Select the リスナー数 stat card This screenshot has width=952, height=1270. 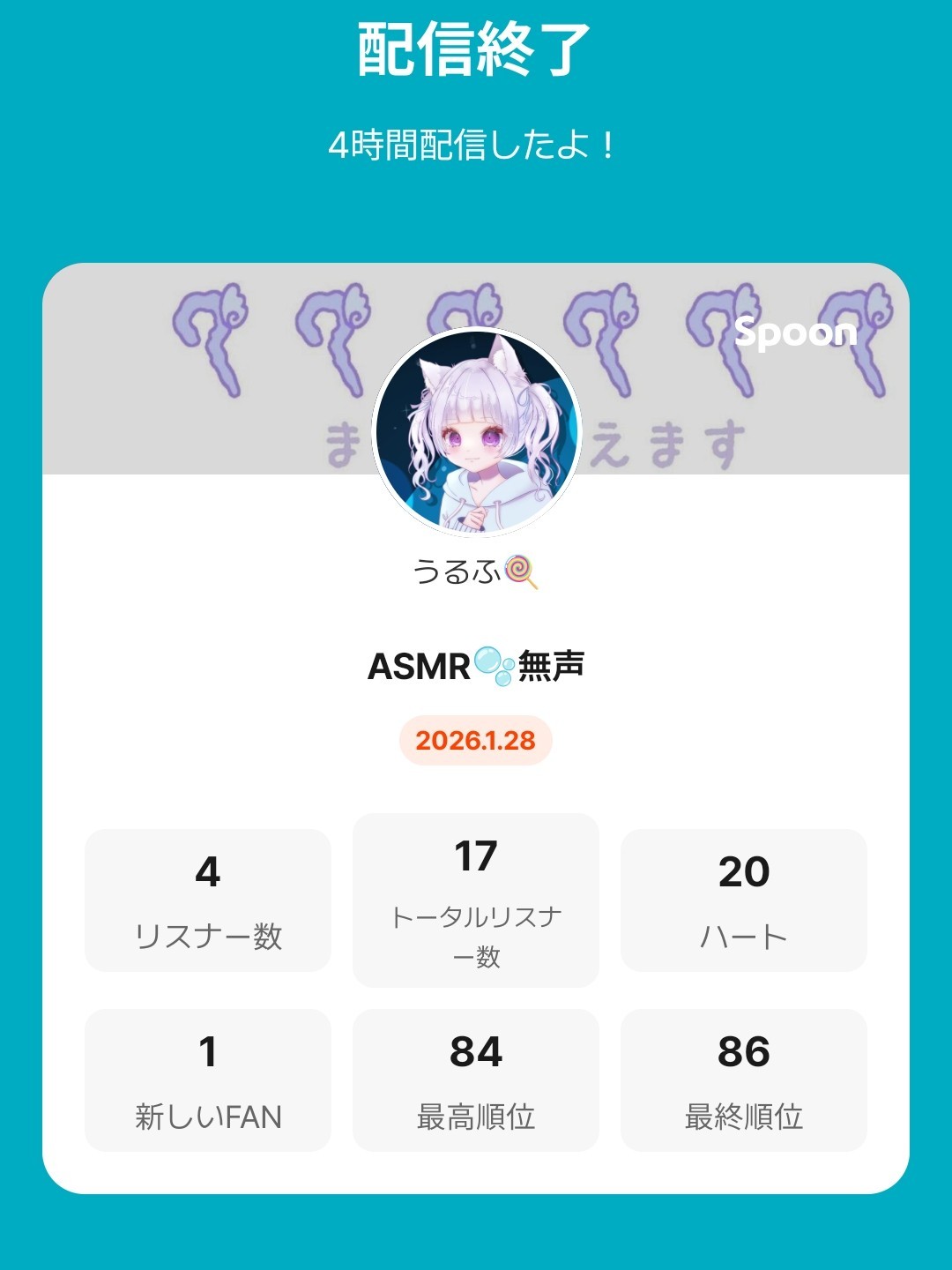tap(208, 900)
